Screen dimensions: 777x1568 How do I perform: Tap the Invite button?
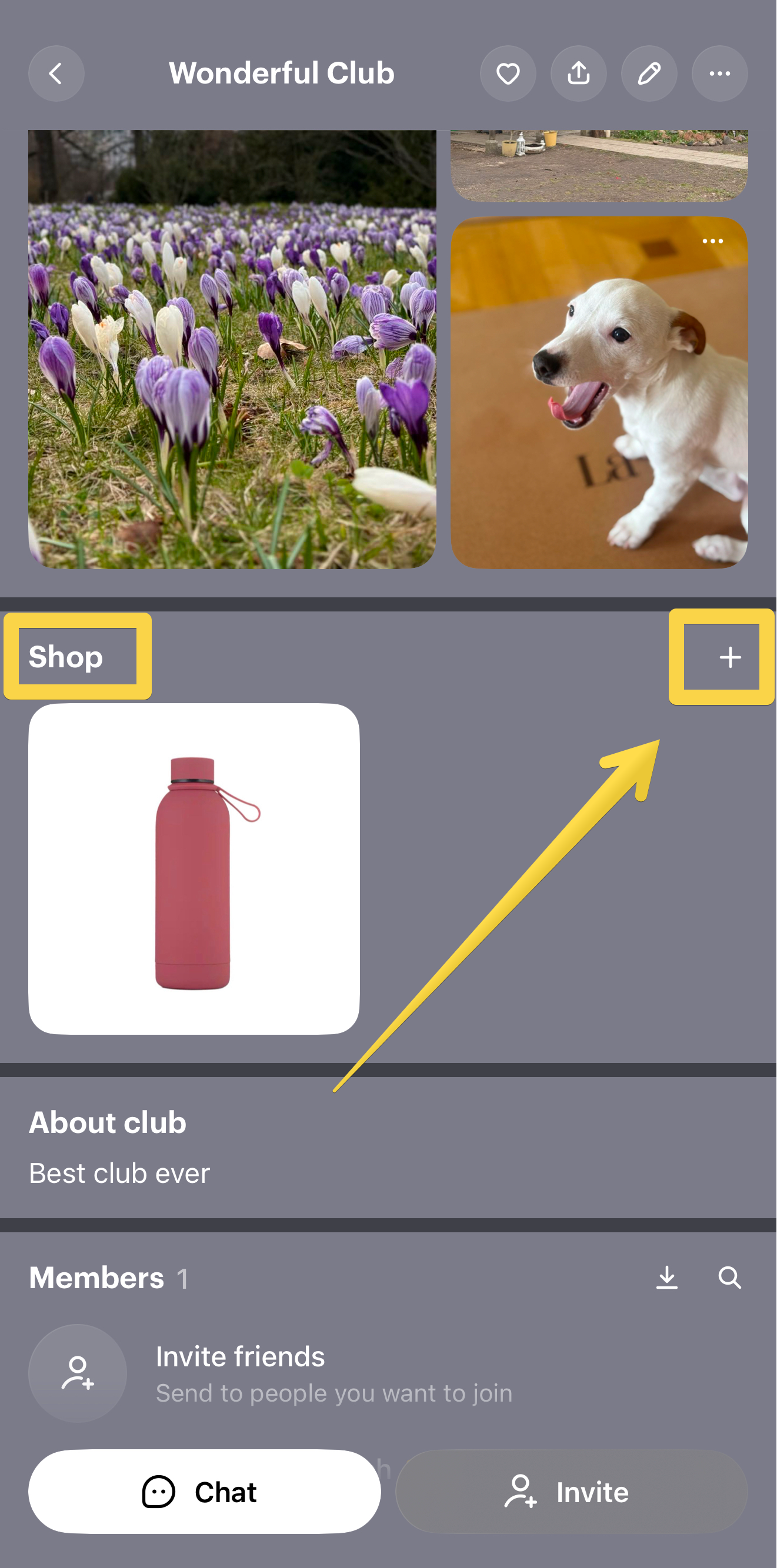[571, 1492]
